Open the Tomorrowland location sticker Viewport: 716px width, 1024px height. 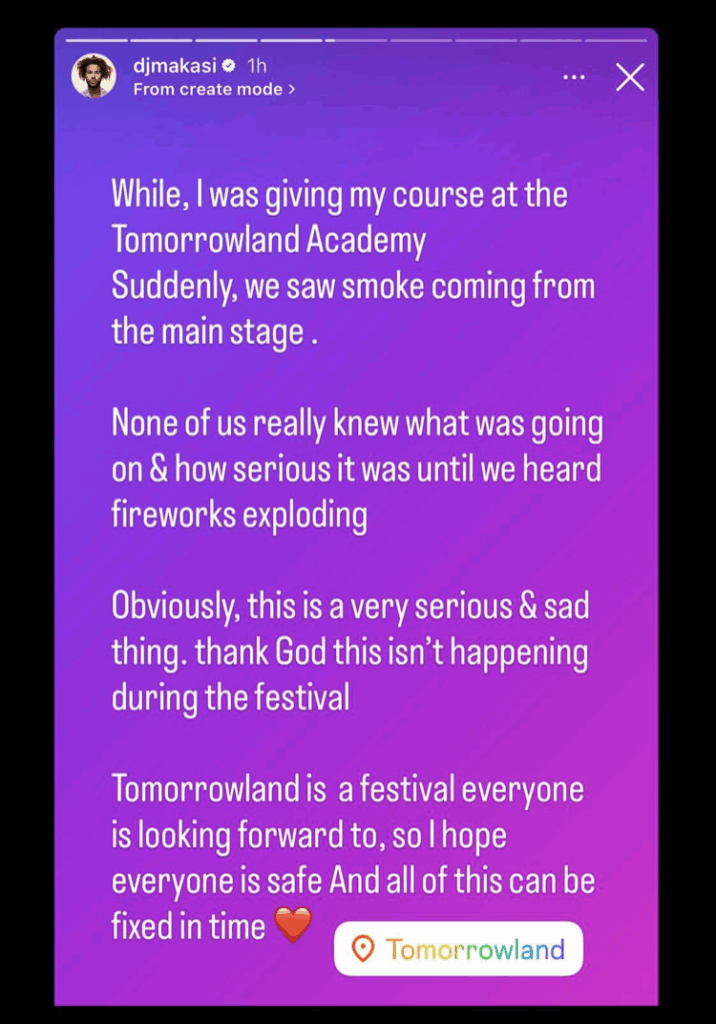(458, 948)
